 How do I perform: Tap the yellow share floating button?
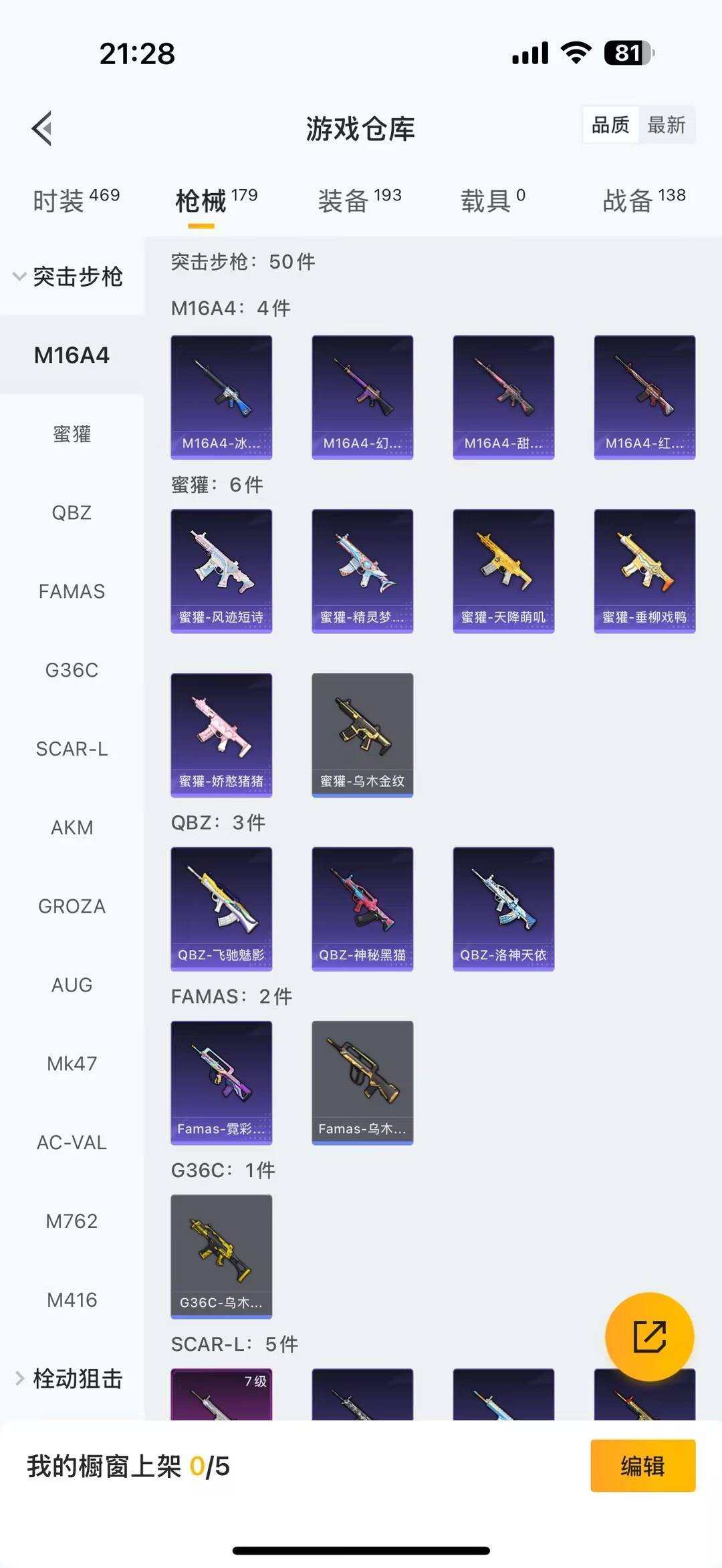point(649,1337)
